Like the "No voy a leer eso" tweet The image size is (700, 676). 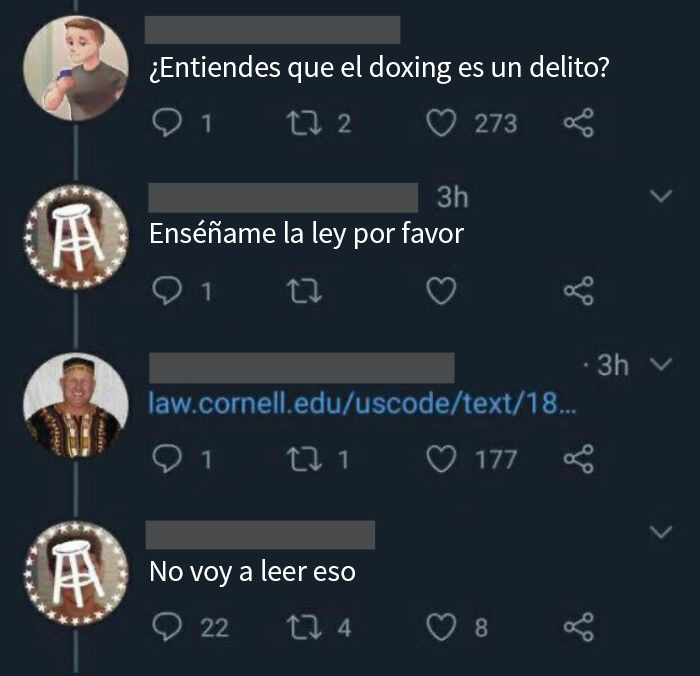click(x=441, y=627)
